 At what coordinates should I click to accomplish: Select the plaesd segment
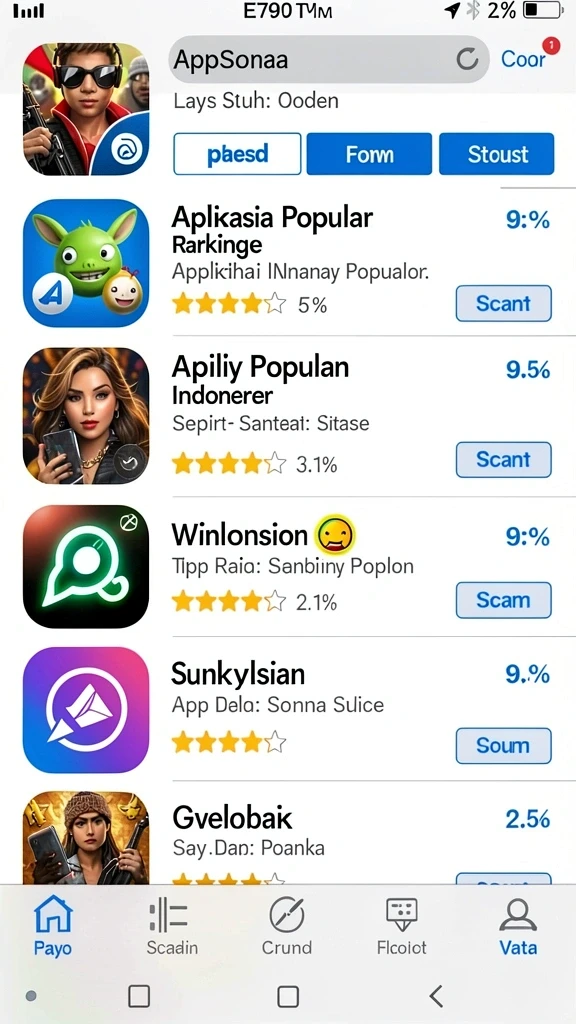(x=237, y=154)
